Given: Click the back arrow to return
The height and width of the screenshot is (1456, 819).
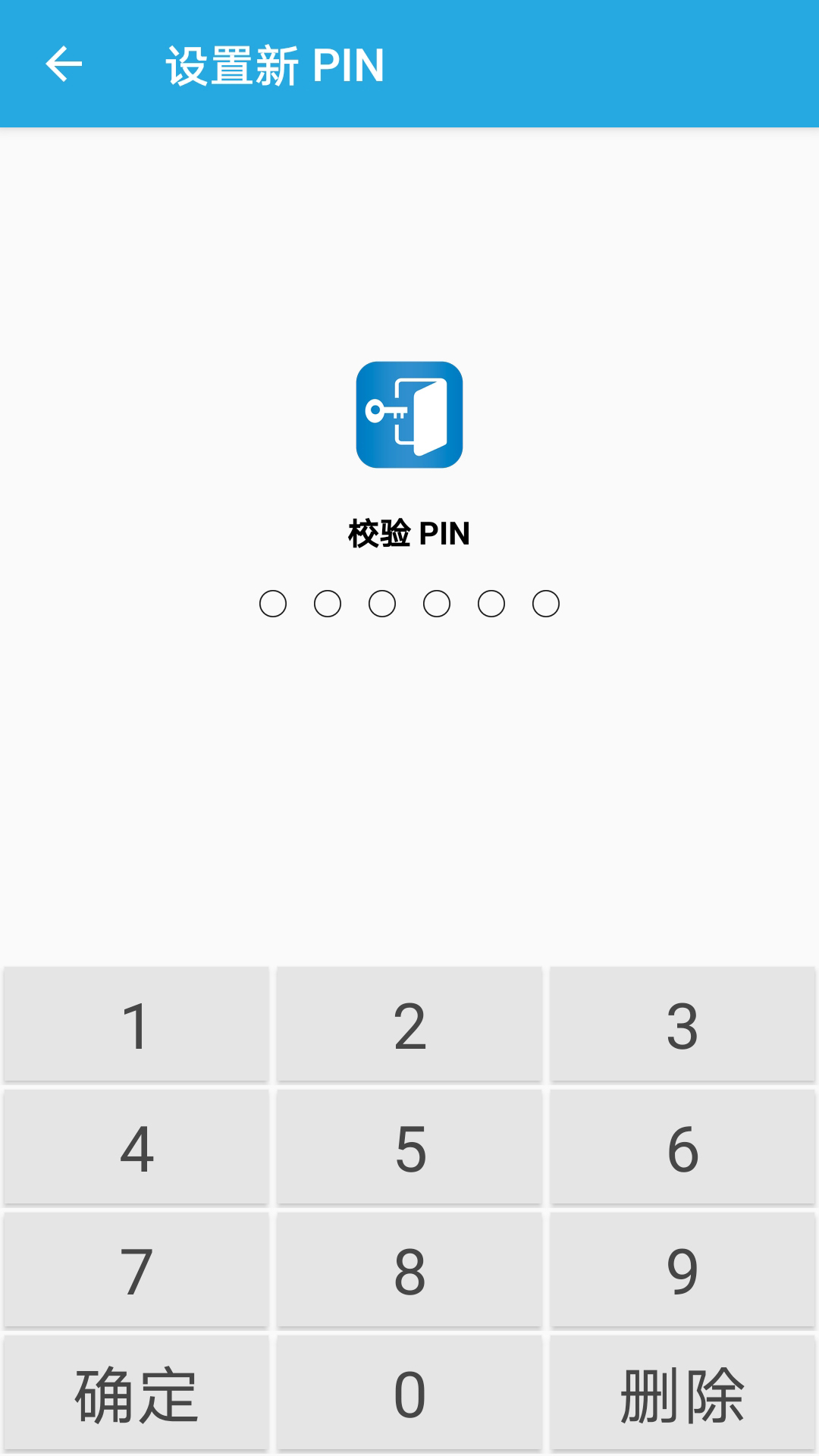Looking at the screenshot, I should 64,64.
